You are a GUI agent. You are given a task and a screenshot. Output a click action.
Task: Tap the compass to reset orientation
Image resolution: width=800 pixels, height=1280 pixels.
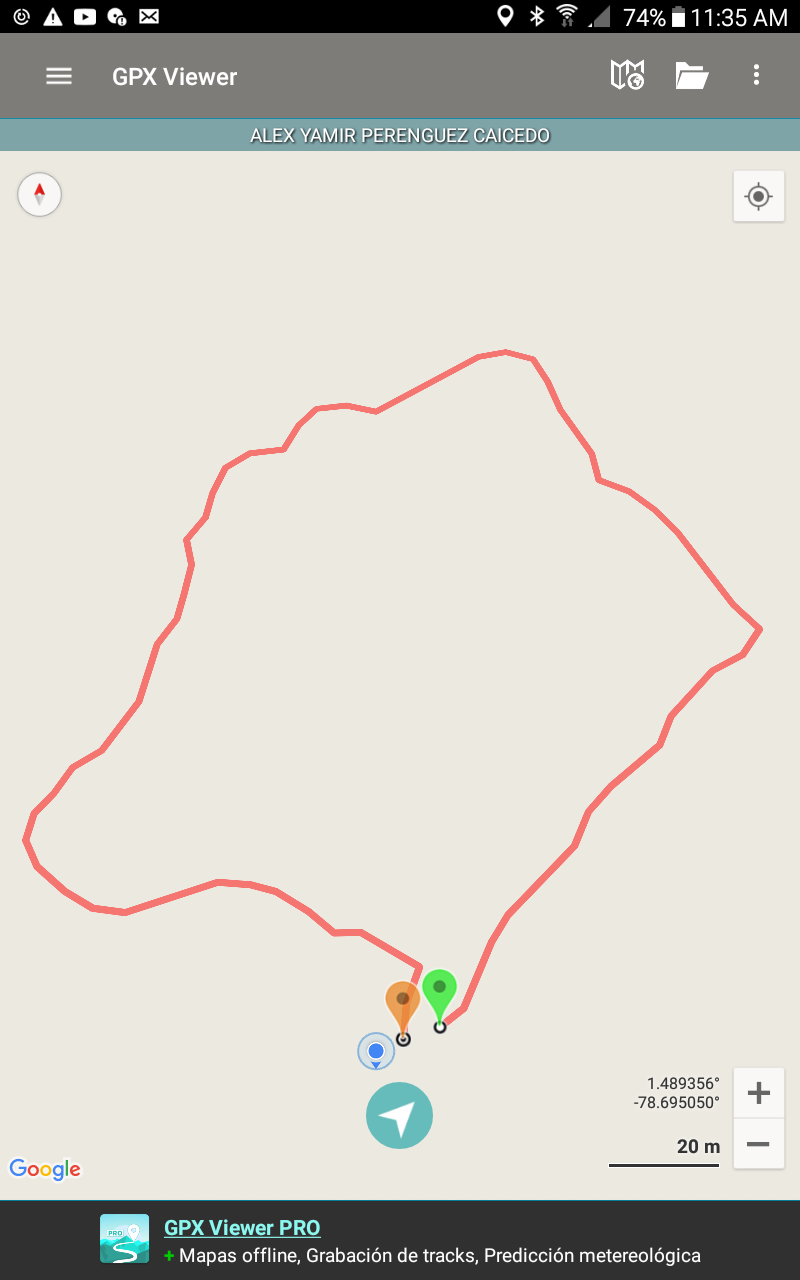coord(40,194)
